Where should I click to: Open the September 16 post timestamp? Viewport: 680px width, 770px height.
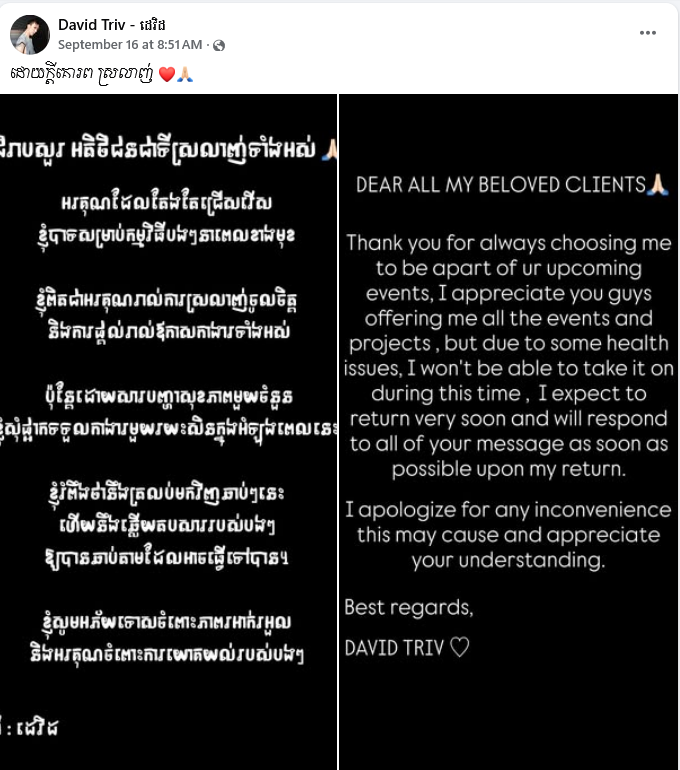click(x=130, y=45)
